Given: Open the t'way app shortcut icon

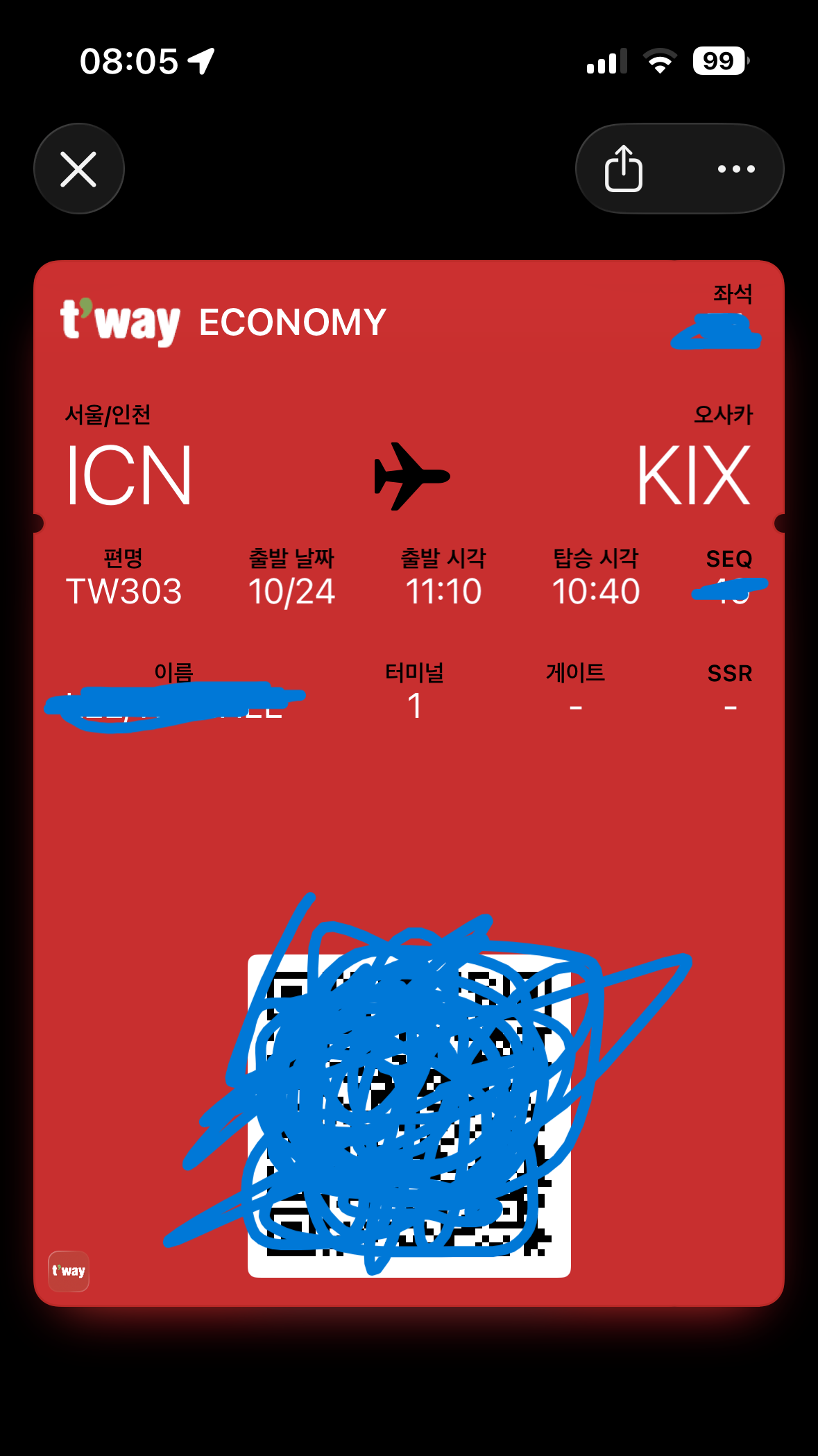Looking at the screenshot, I should [69, 1271].
